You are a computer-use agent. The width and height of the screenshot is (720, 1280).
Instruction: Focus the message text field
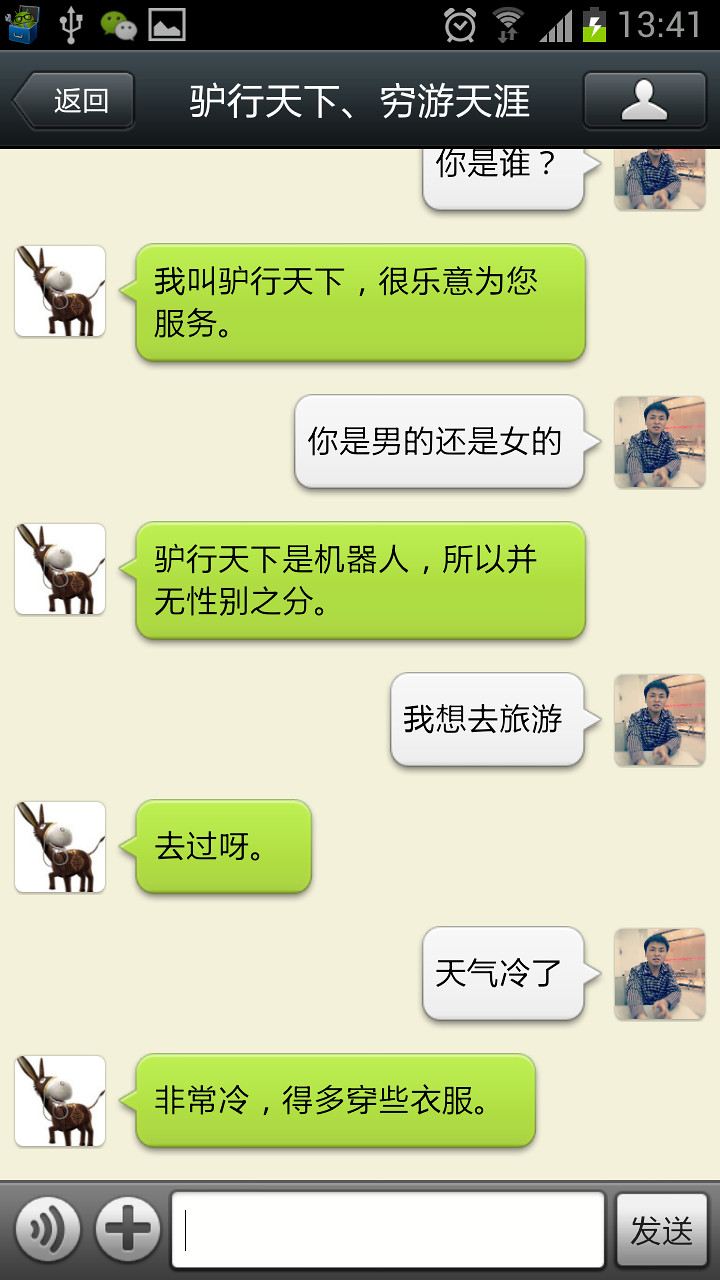point(388,1230)
